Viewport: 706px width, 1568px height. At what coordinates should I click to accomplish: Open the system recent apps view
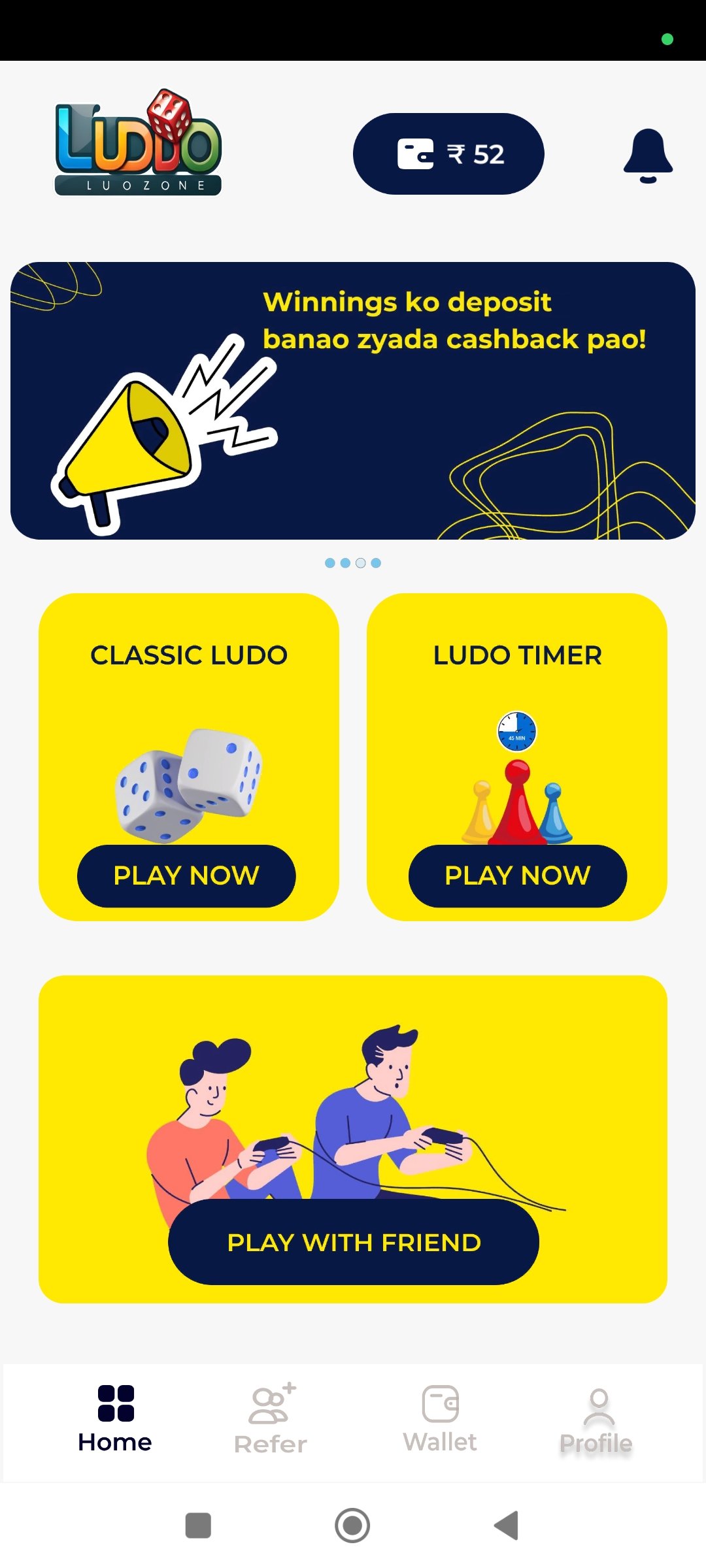(x=198, y=1526)
